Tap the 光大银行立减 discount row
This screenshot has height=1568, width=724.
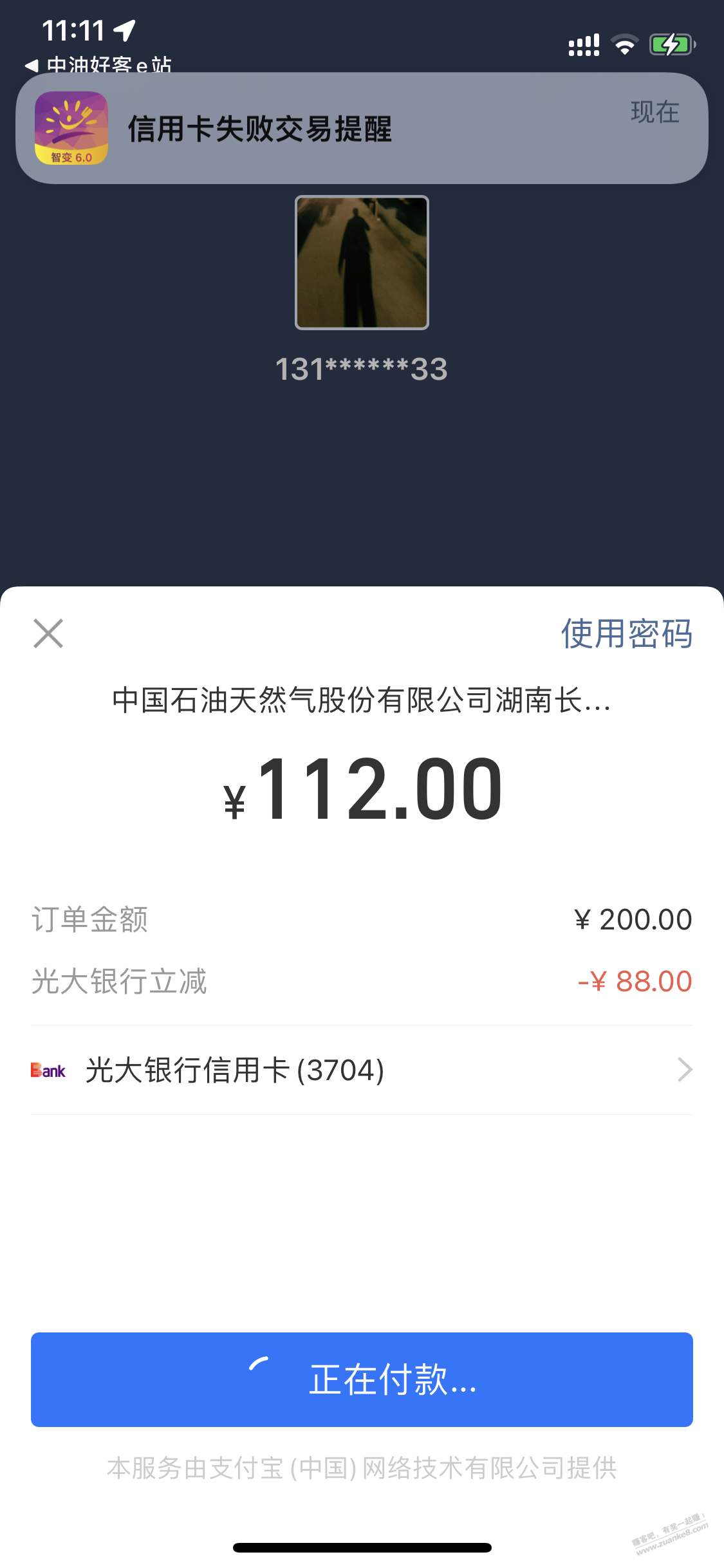tap(360, 981)
